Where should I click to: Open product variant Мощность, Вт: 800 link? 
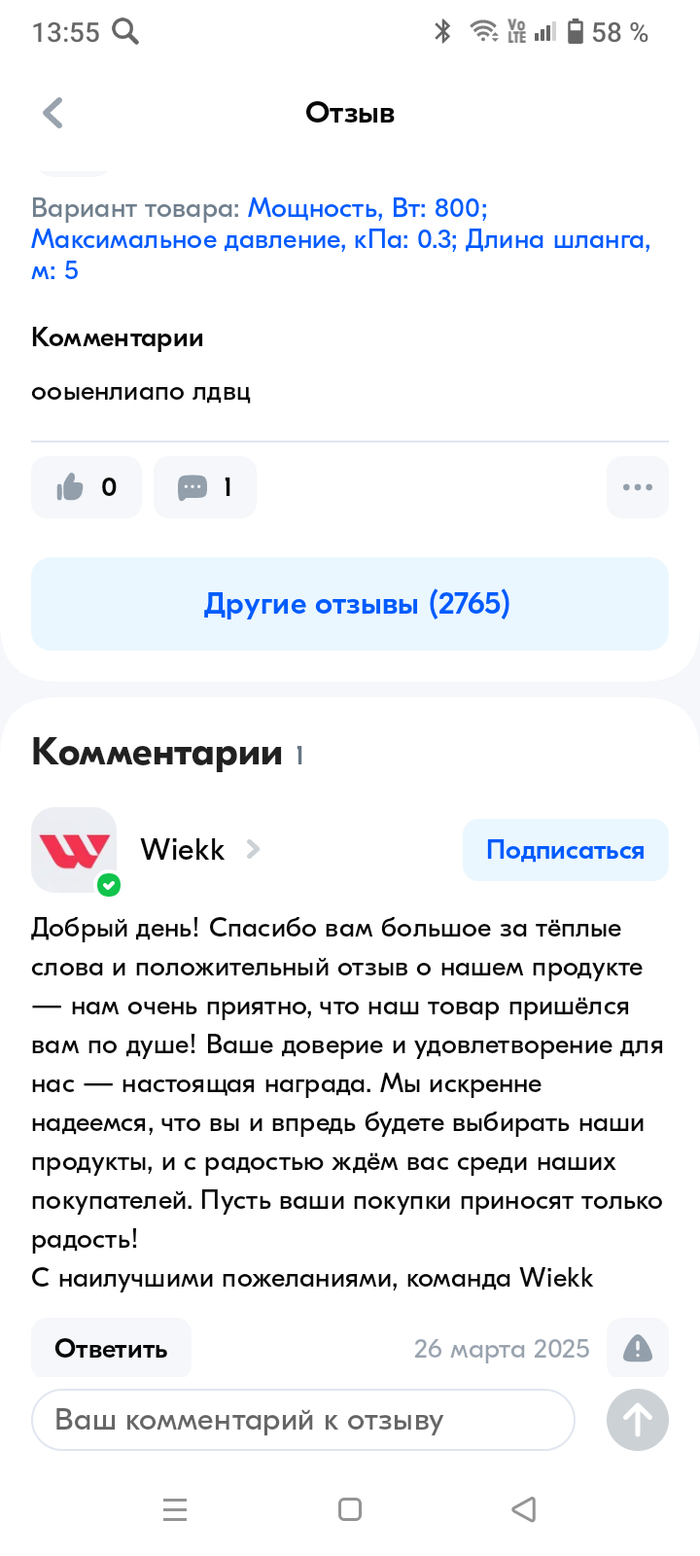[x=366, y=209]
